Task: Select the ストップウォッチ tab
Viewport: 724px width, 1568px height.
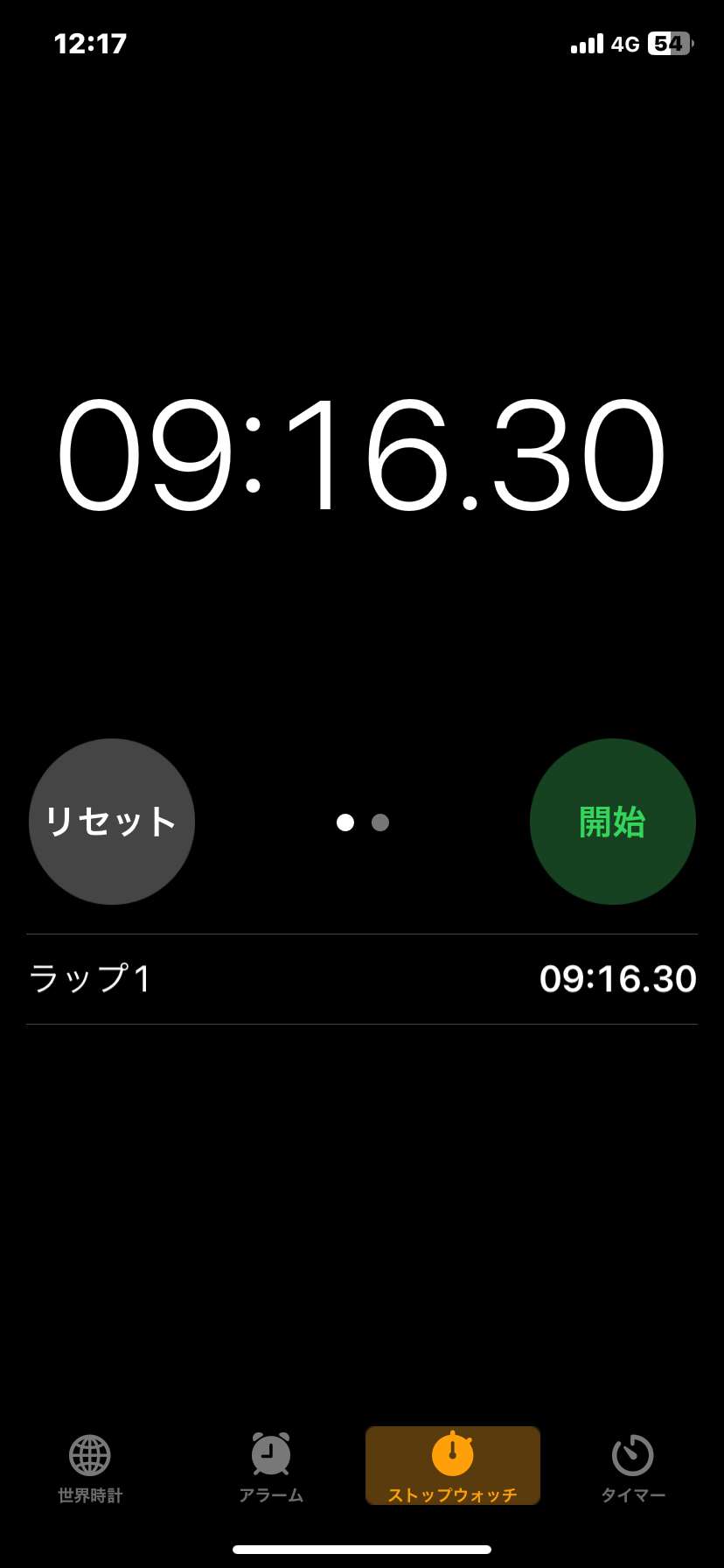Action: pos(453,1466)
